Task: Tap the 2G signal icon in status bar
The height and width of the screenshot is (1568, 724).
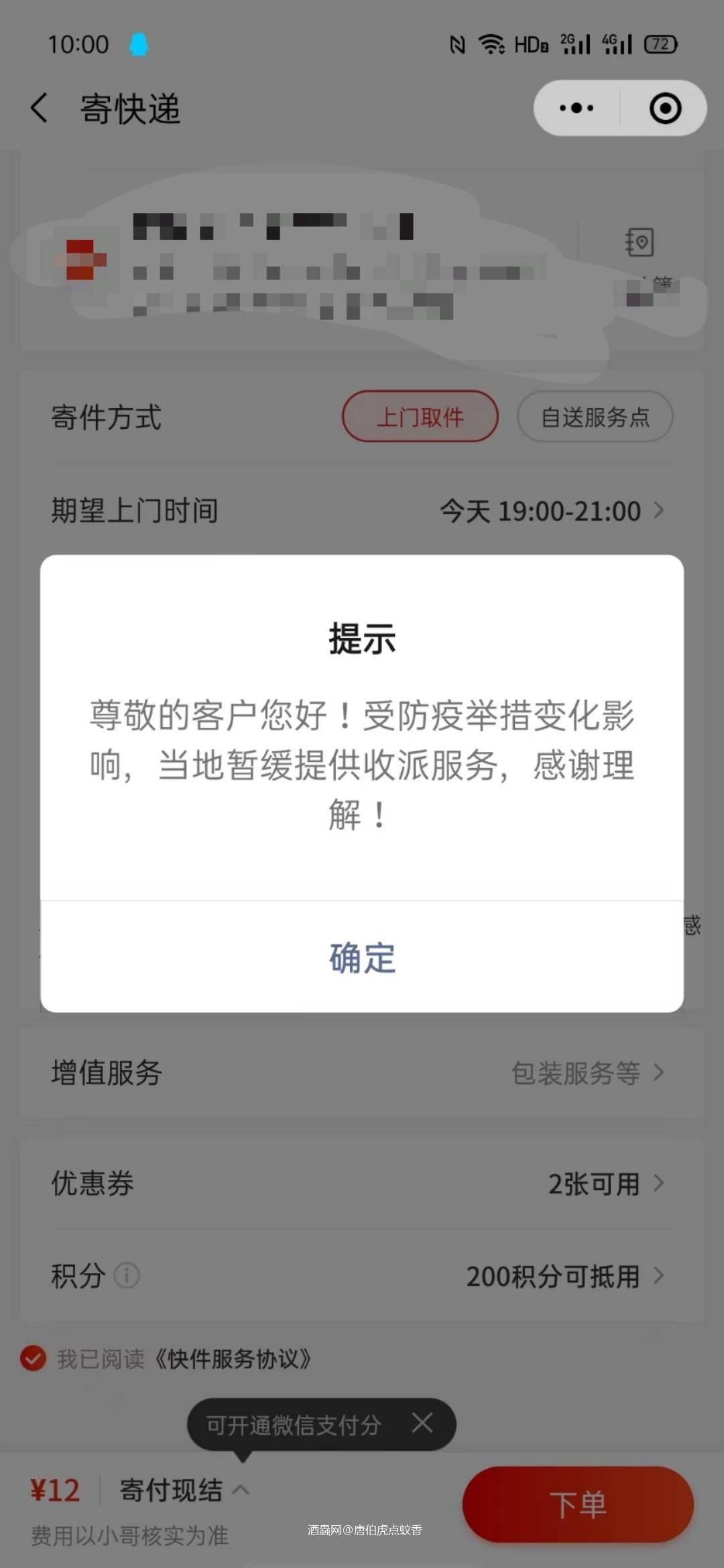Action: [574, 43]
